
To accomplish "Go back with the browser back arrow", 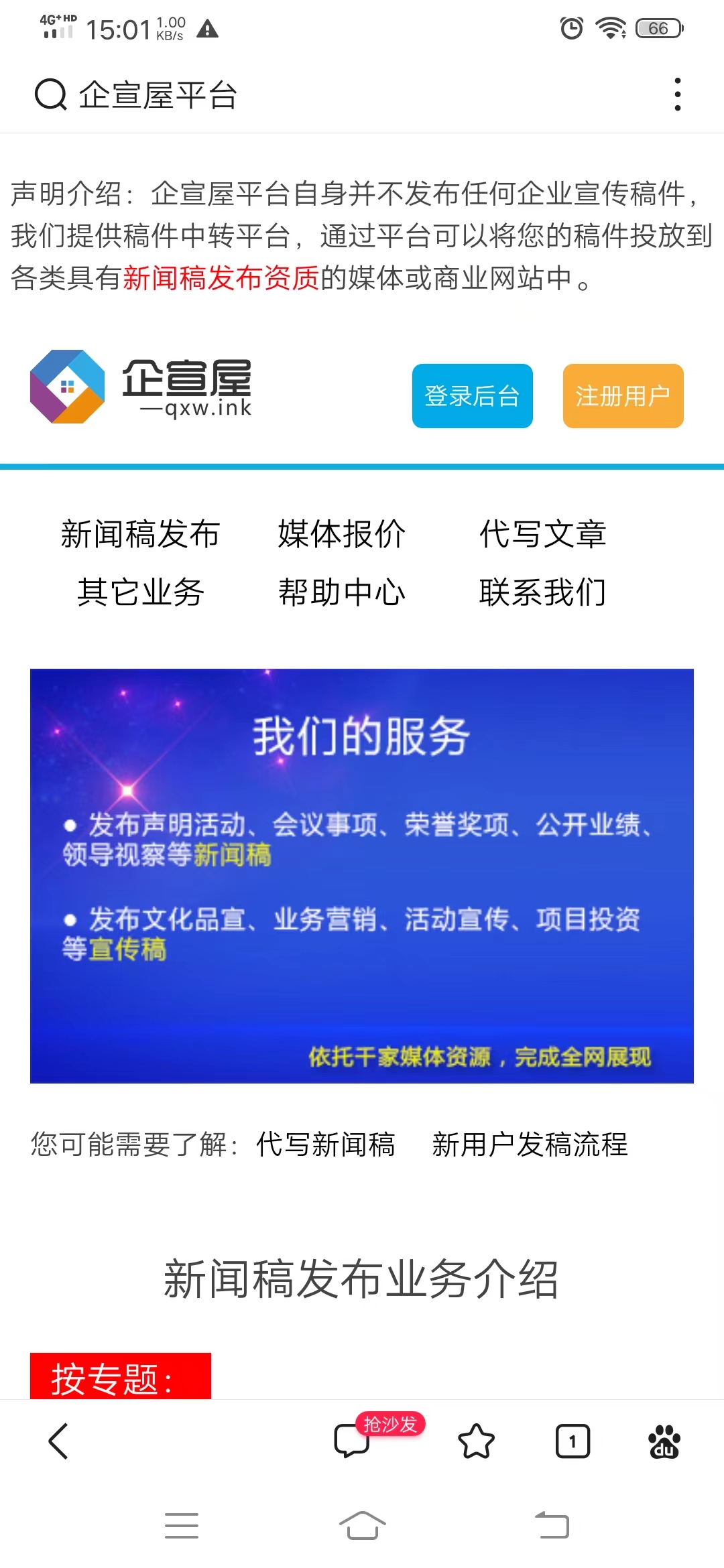I will tap(59, 1441).
